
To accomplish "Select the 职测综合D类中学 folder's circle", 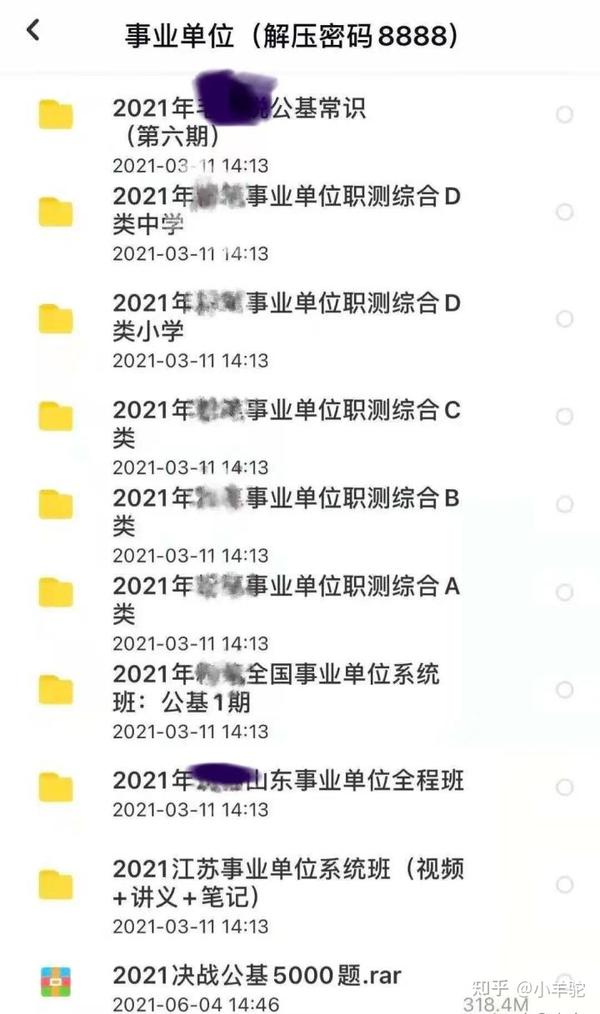I will tap(564, 212).
